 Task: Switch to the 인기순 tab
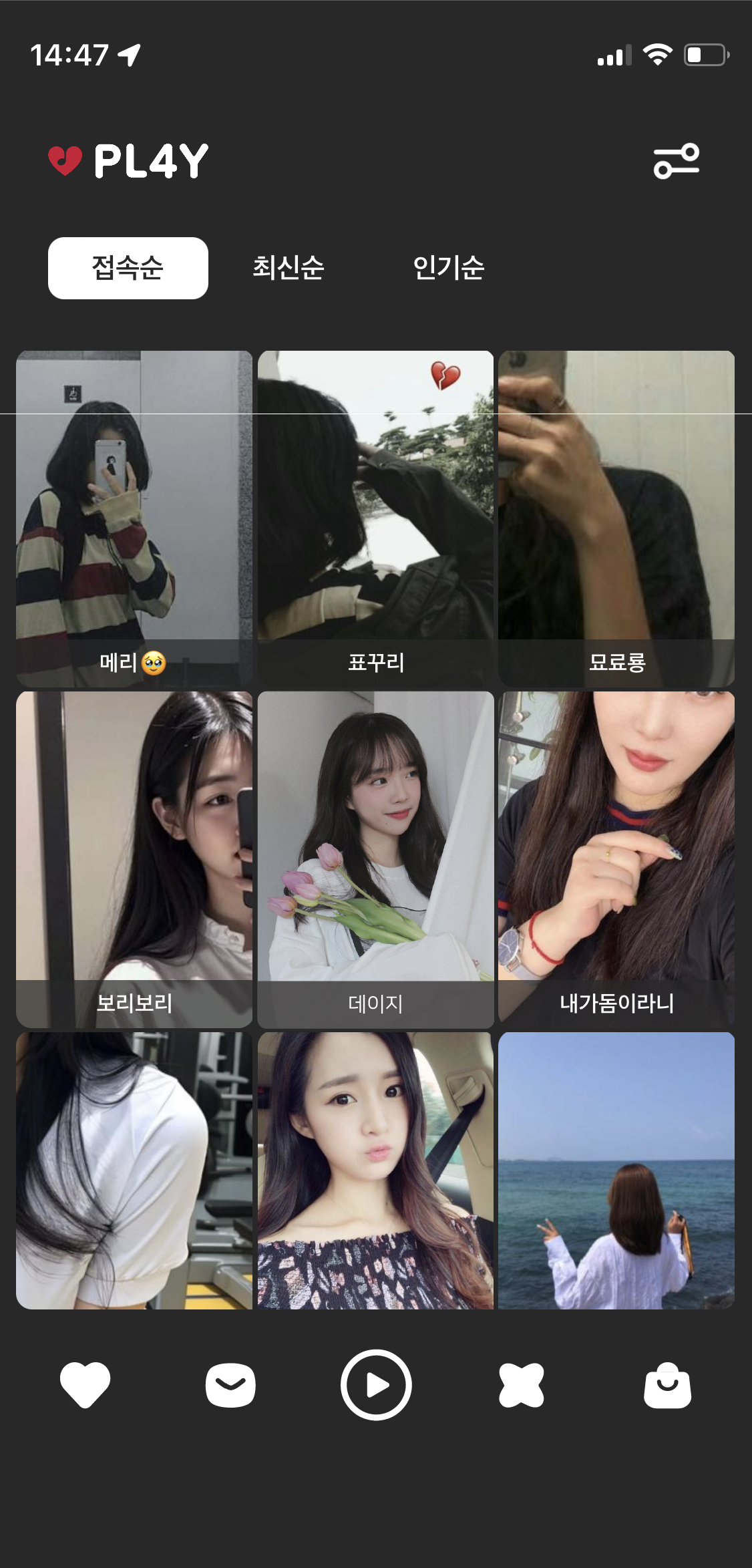point(448,268)
